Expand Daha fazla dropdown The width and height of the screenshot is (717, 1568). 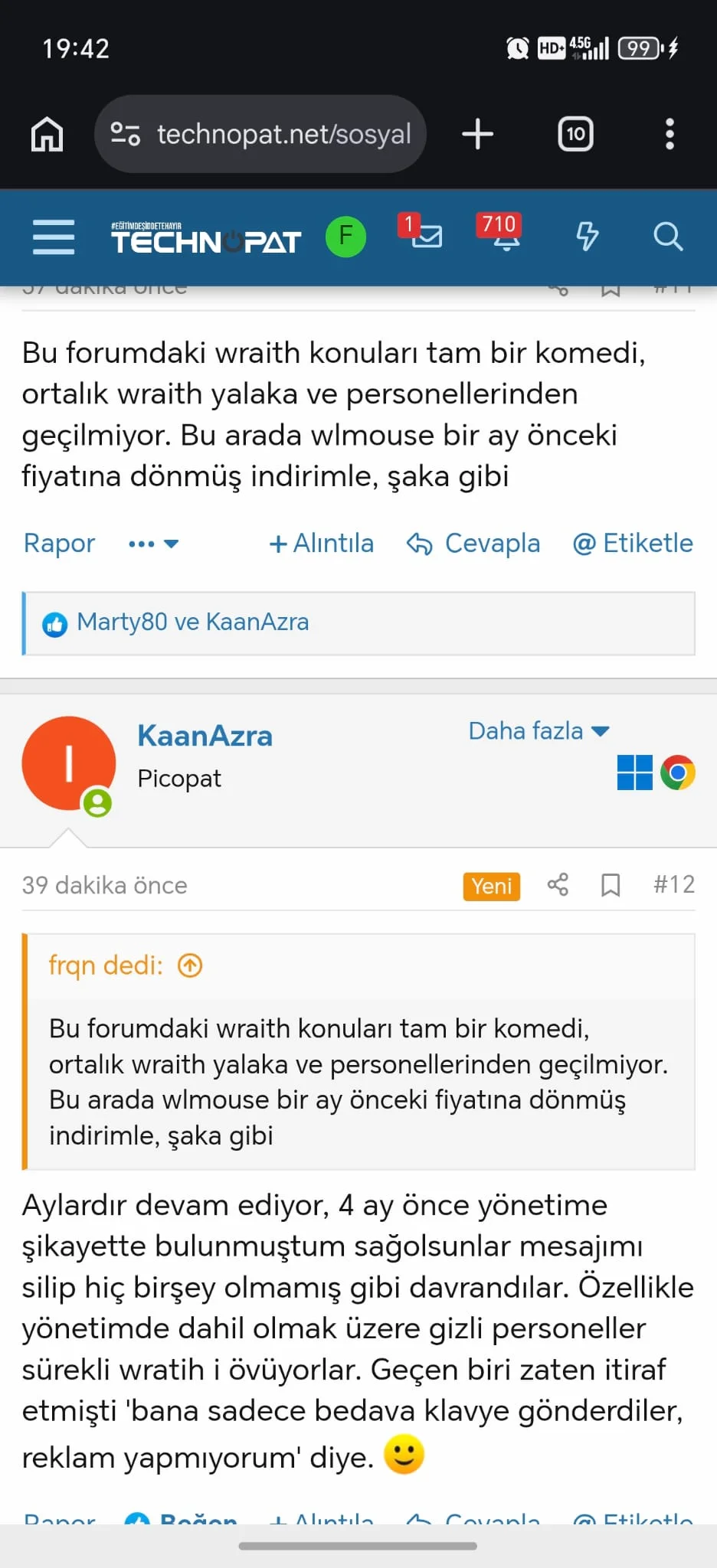click(539, 731)
